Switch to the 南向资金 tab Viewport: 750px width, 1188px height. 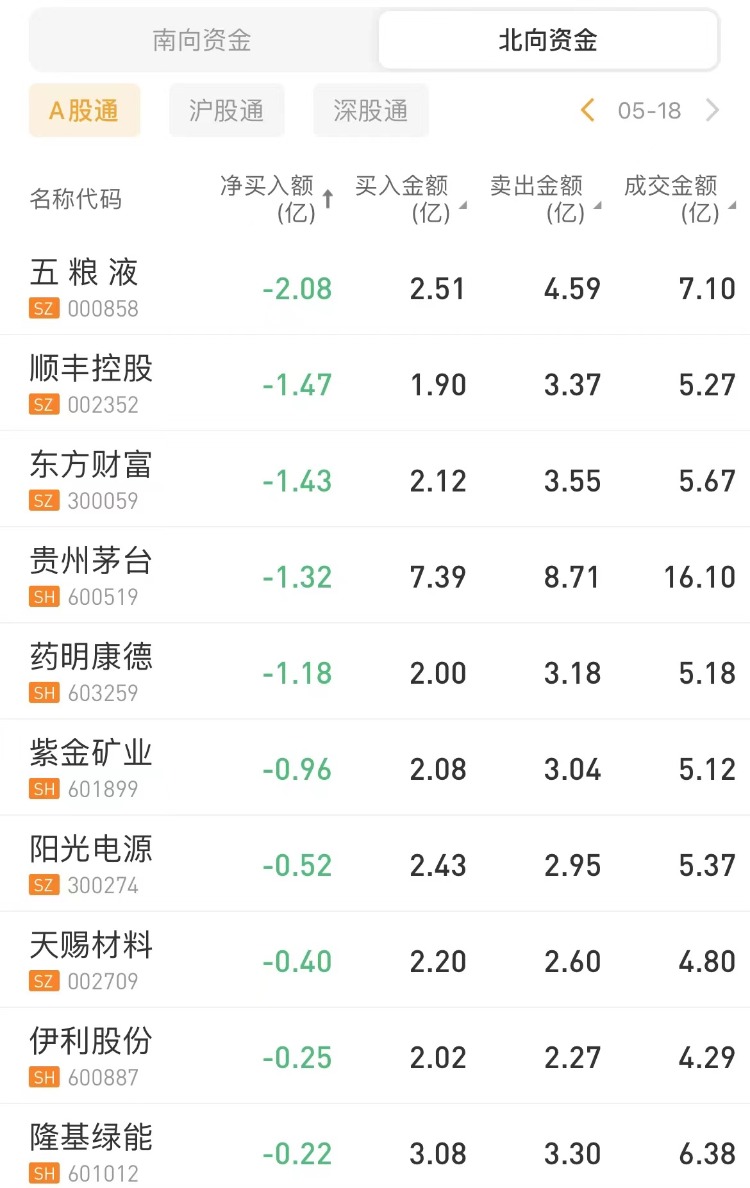coord(202,41)
